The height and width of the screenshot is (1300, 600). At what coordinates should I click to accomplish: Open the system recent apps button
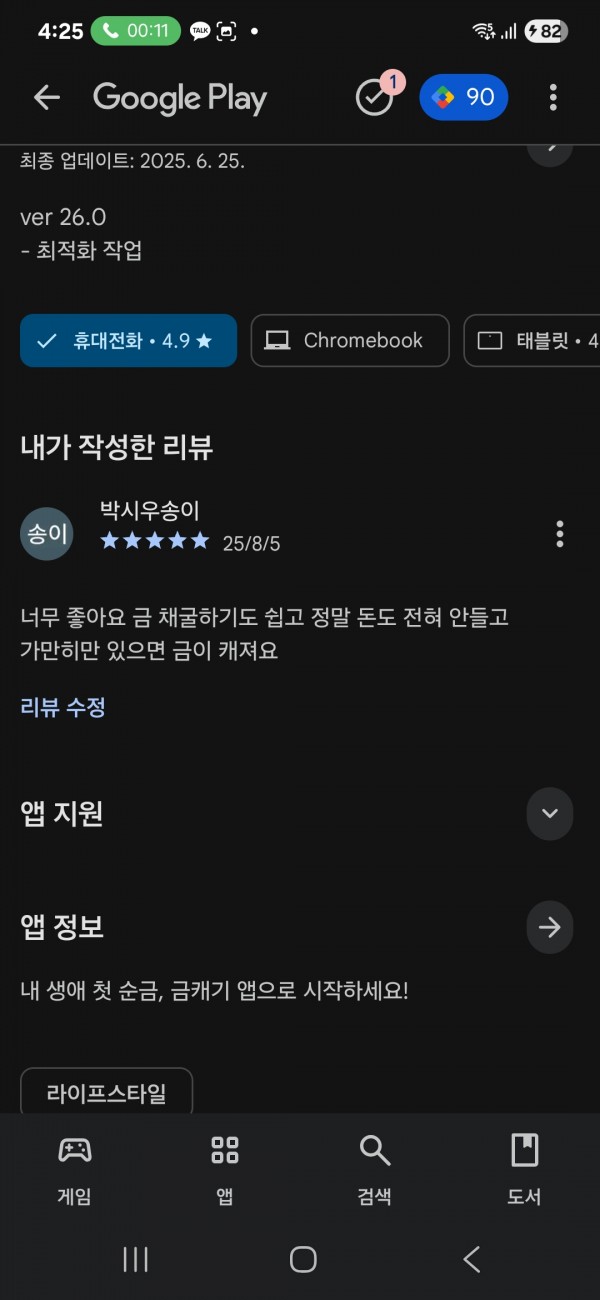coord(135,1259)
